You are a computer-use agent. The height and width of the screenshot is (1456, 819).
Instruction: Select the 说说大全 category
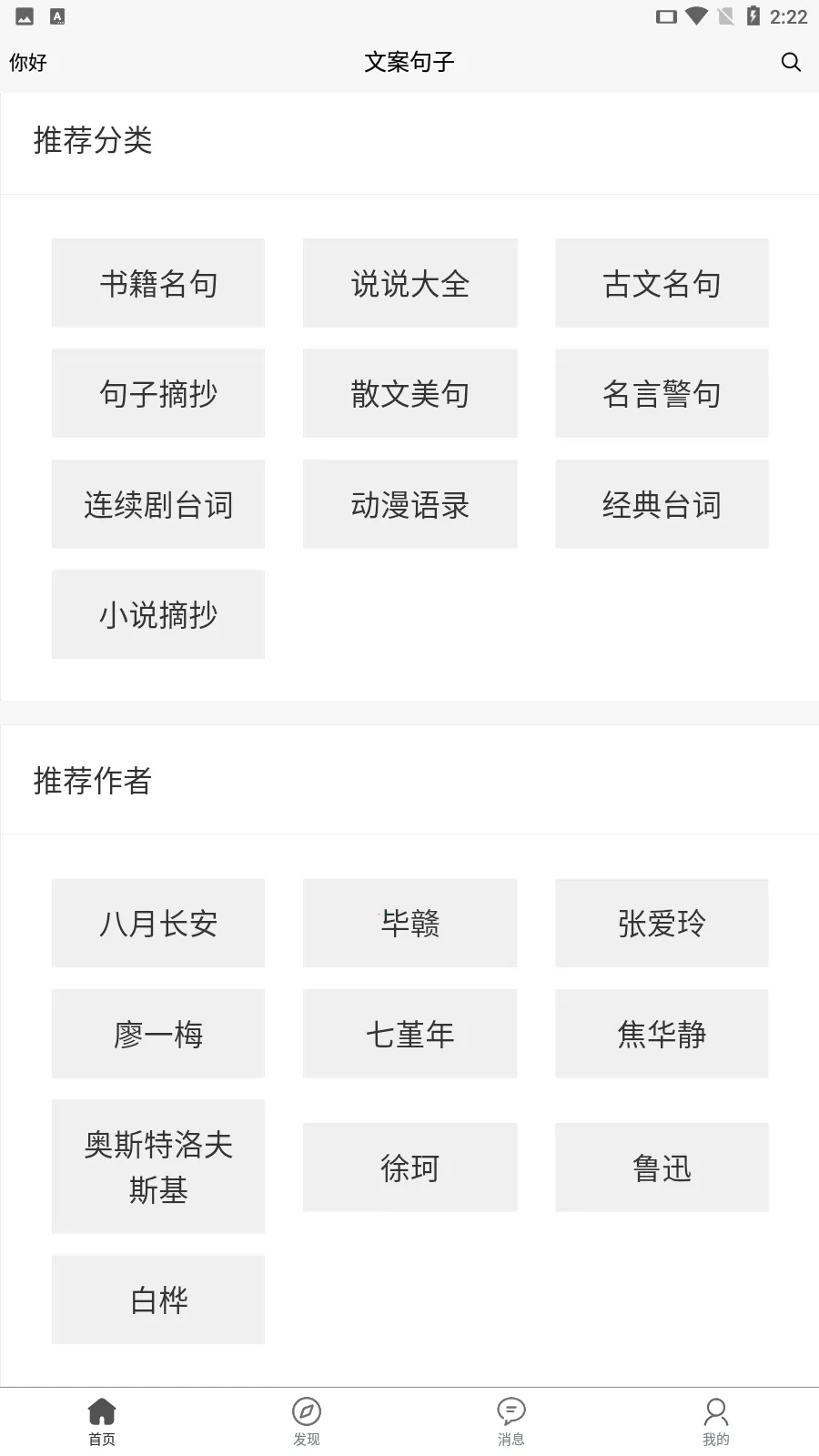(x=409, y=284)
